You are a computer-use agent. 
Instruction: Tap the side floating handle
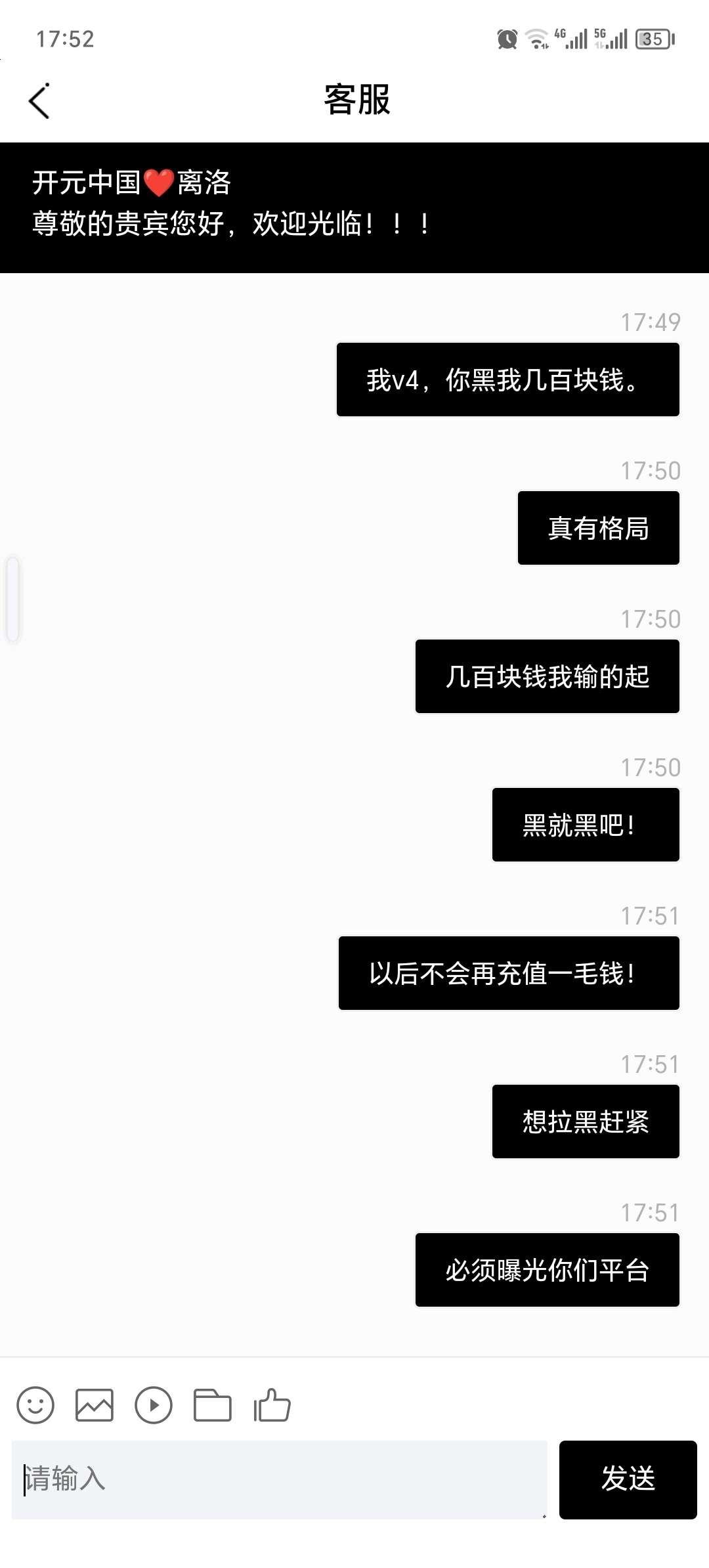click(13, 599)
